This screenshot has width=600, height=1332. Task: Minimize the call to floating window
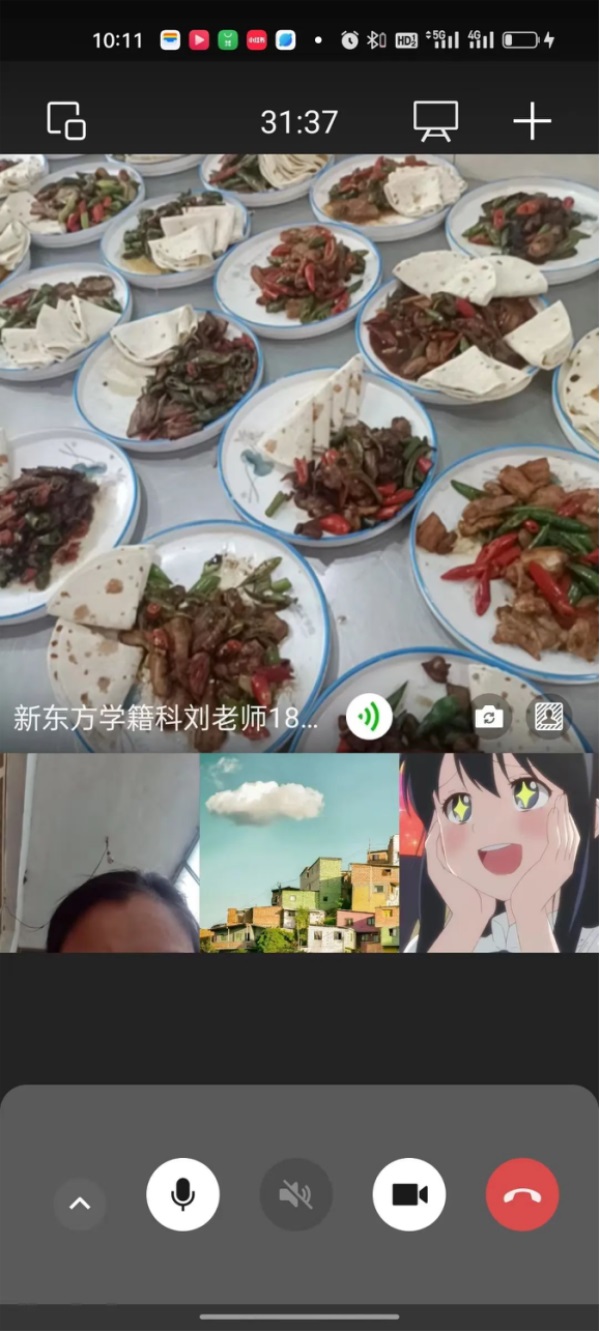click(66, 121)
